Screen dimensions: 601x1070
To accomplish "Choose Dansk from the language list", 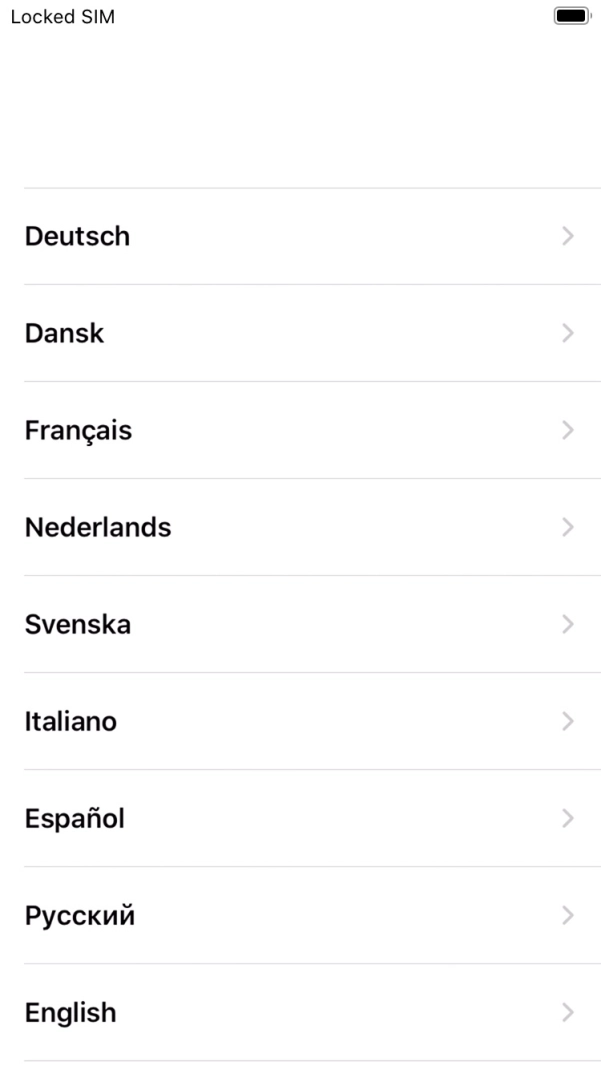I will (300, 333).
